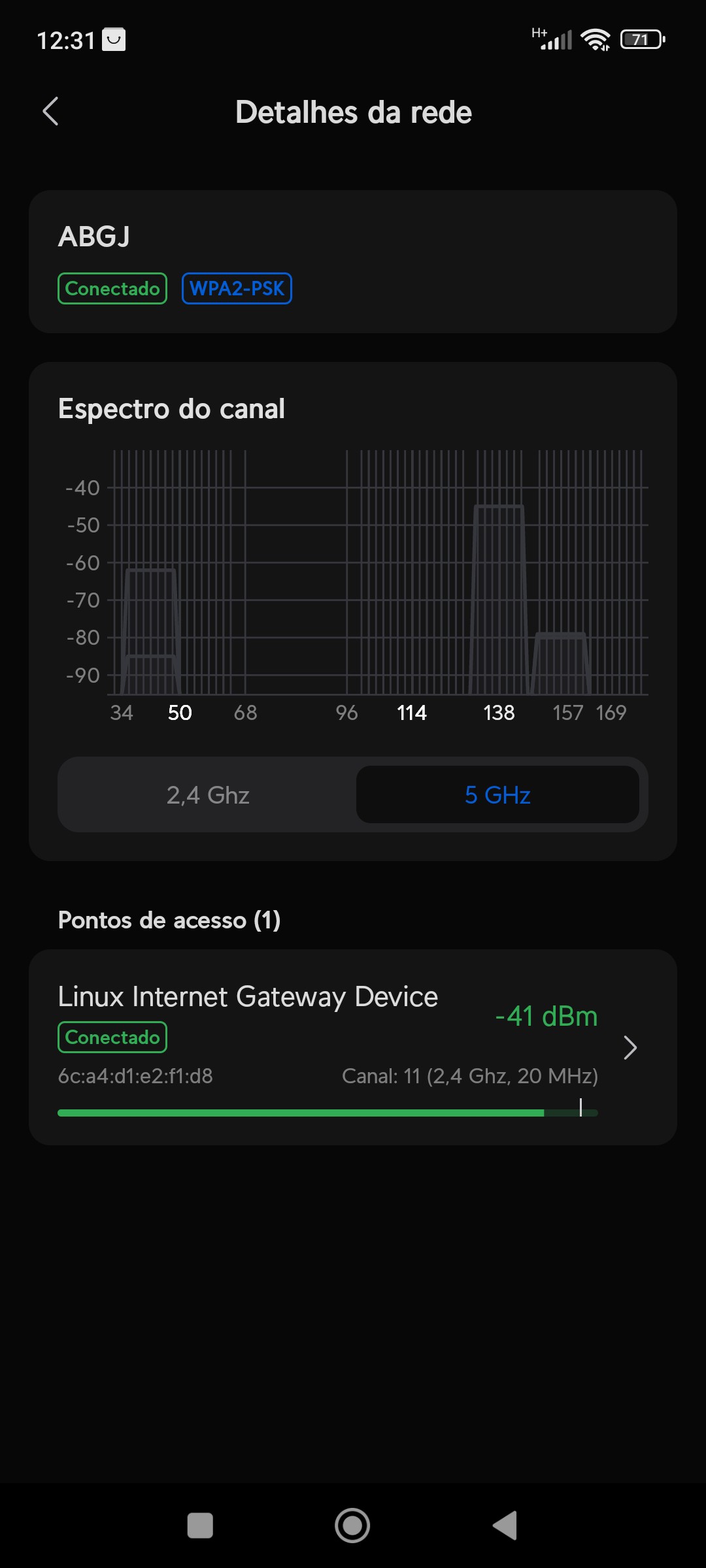The width and height of the screenshot is (706, 1568).
Task: Tap the system home button
Action: [x=352, y=1526]
